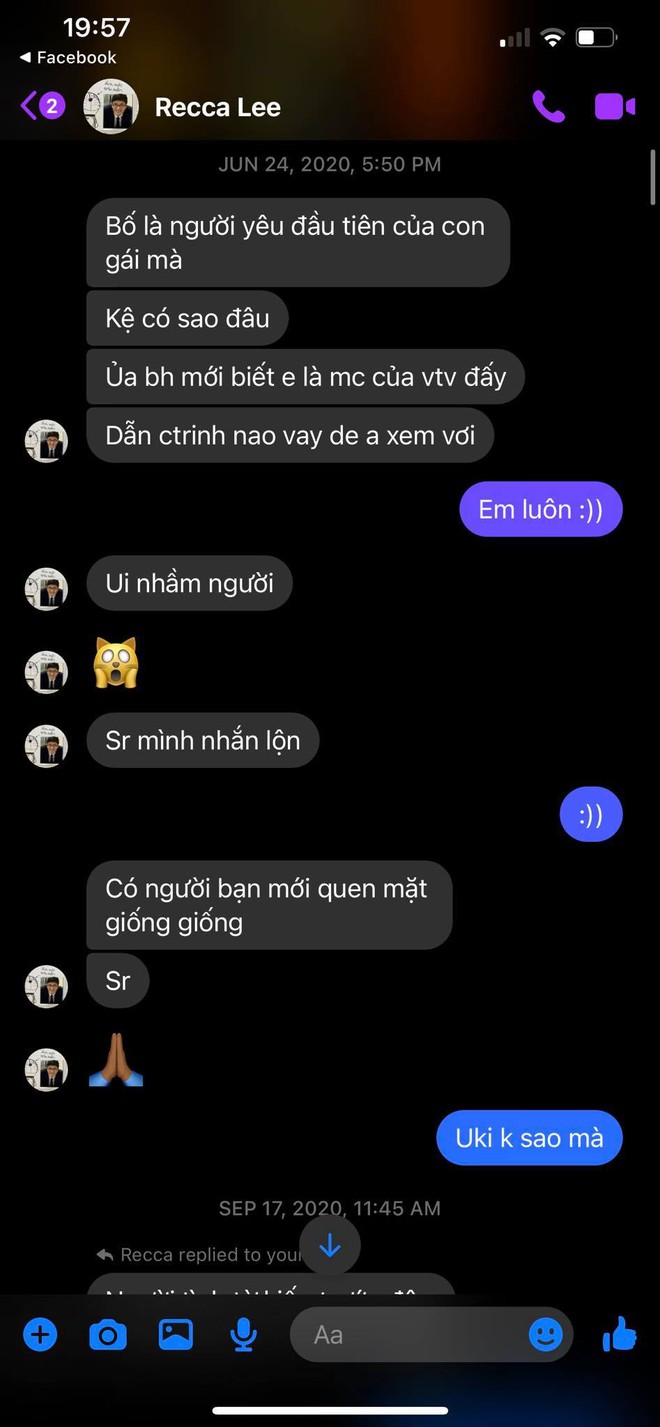Return to Facebook via the status bar link
Viewport: 660px width, 1427px height.
point(68,58)
